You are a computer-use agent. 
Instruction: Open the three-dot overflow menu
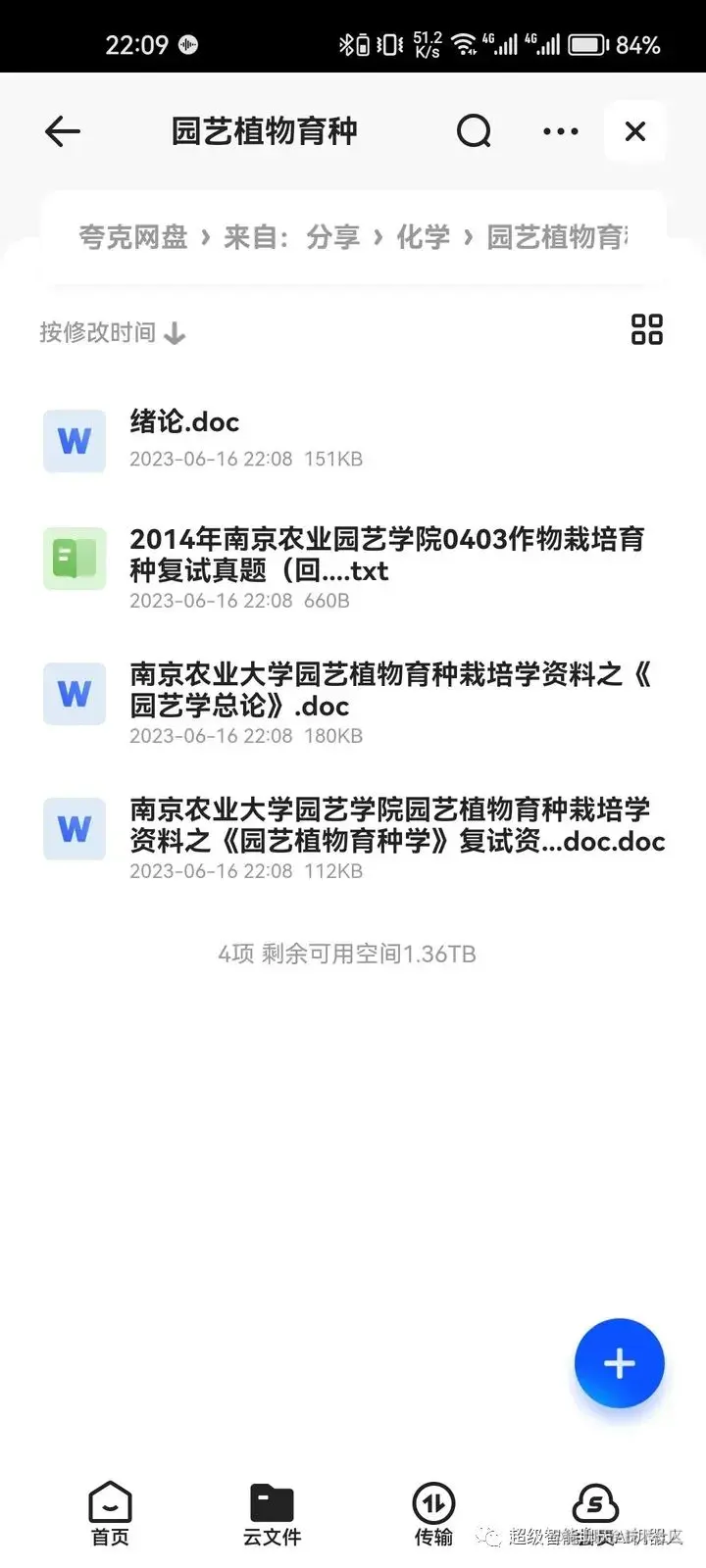[x=560, y=131]
